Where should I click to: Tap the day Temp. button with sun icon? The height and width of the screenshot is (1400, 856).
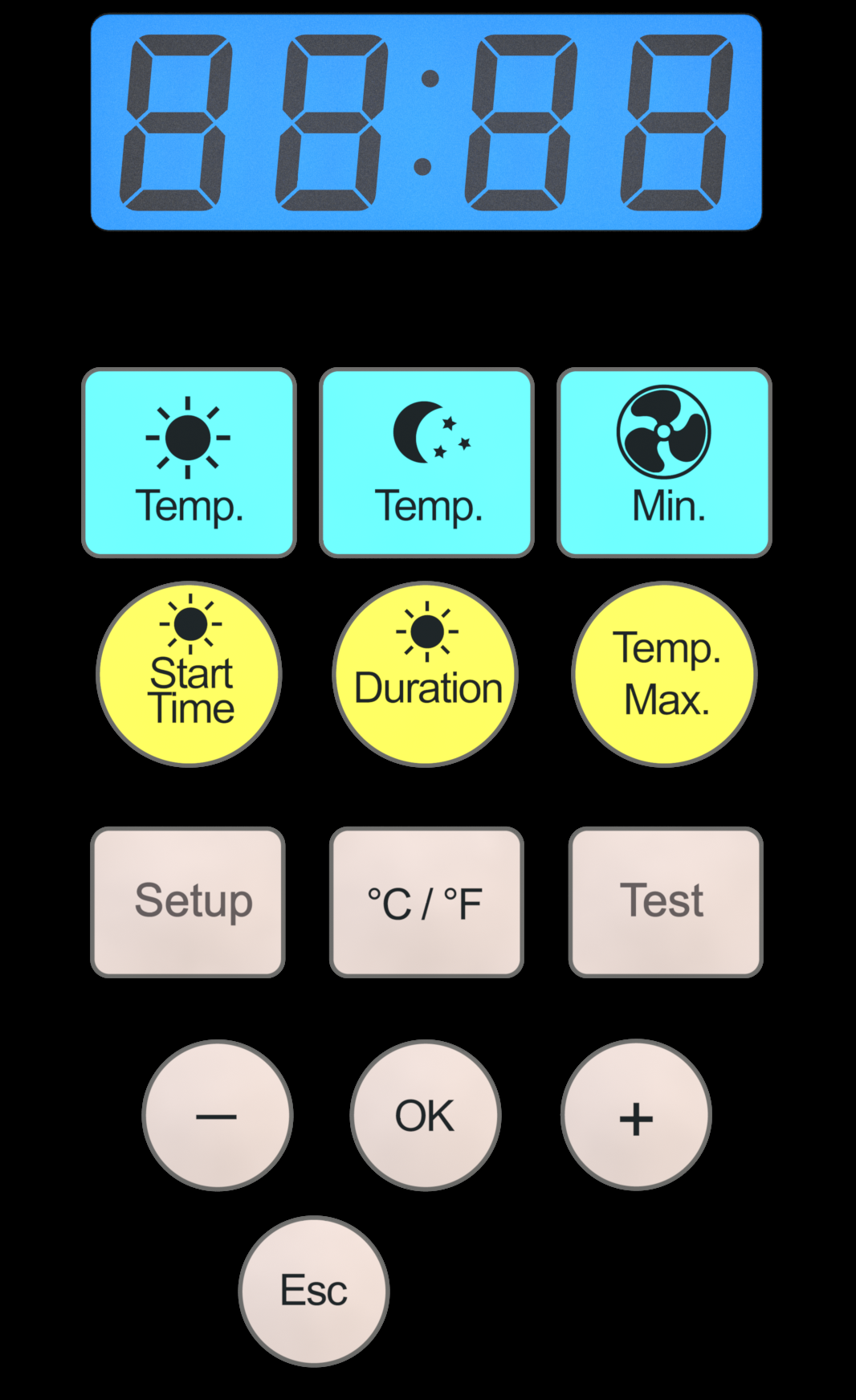(x=189, y=463)
